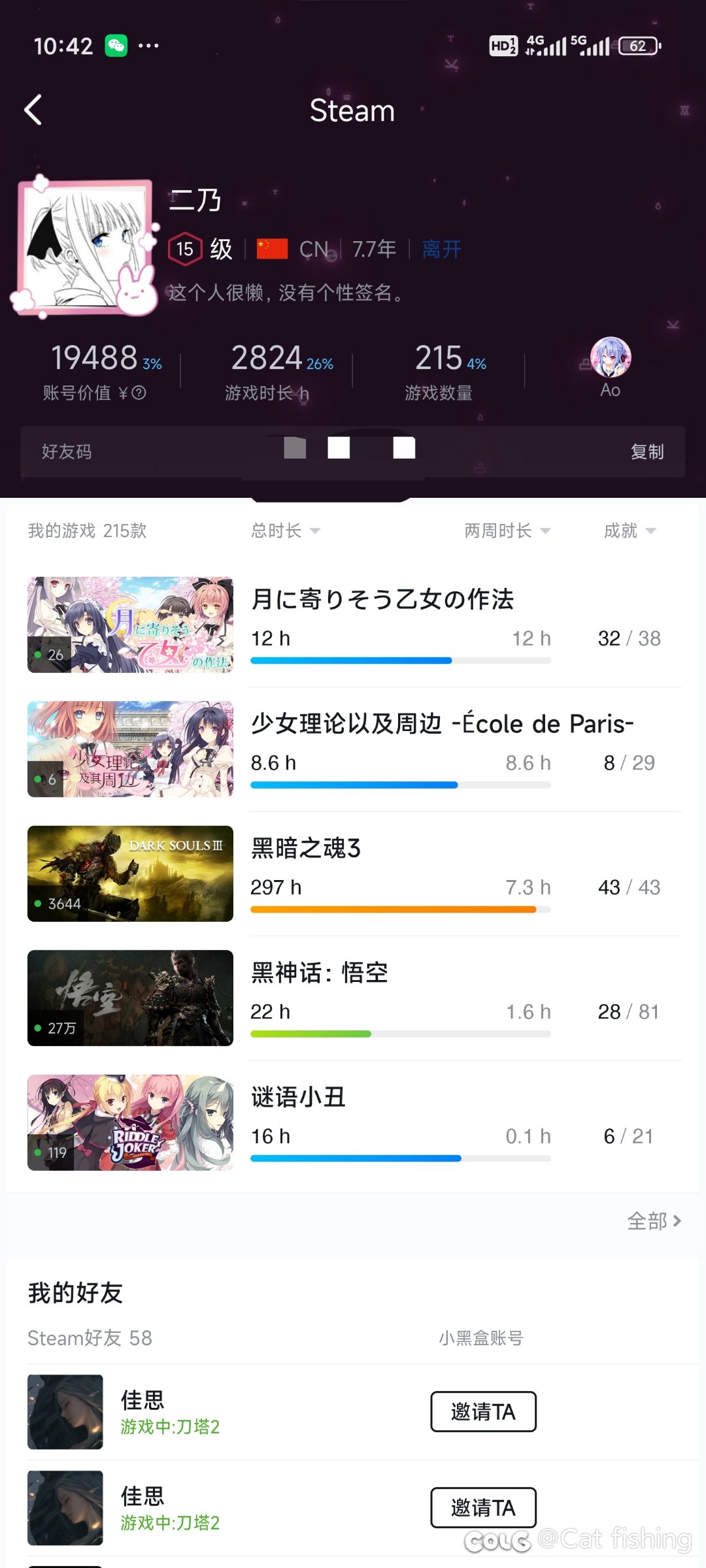Go back using the top-left arrow

33,110
